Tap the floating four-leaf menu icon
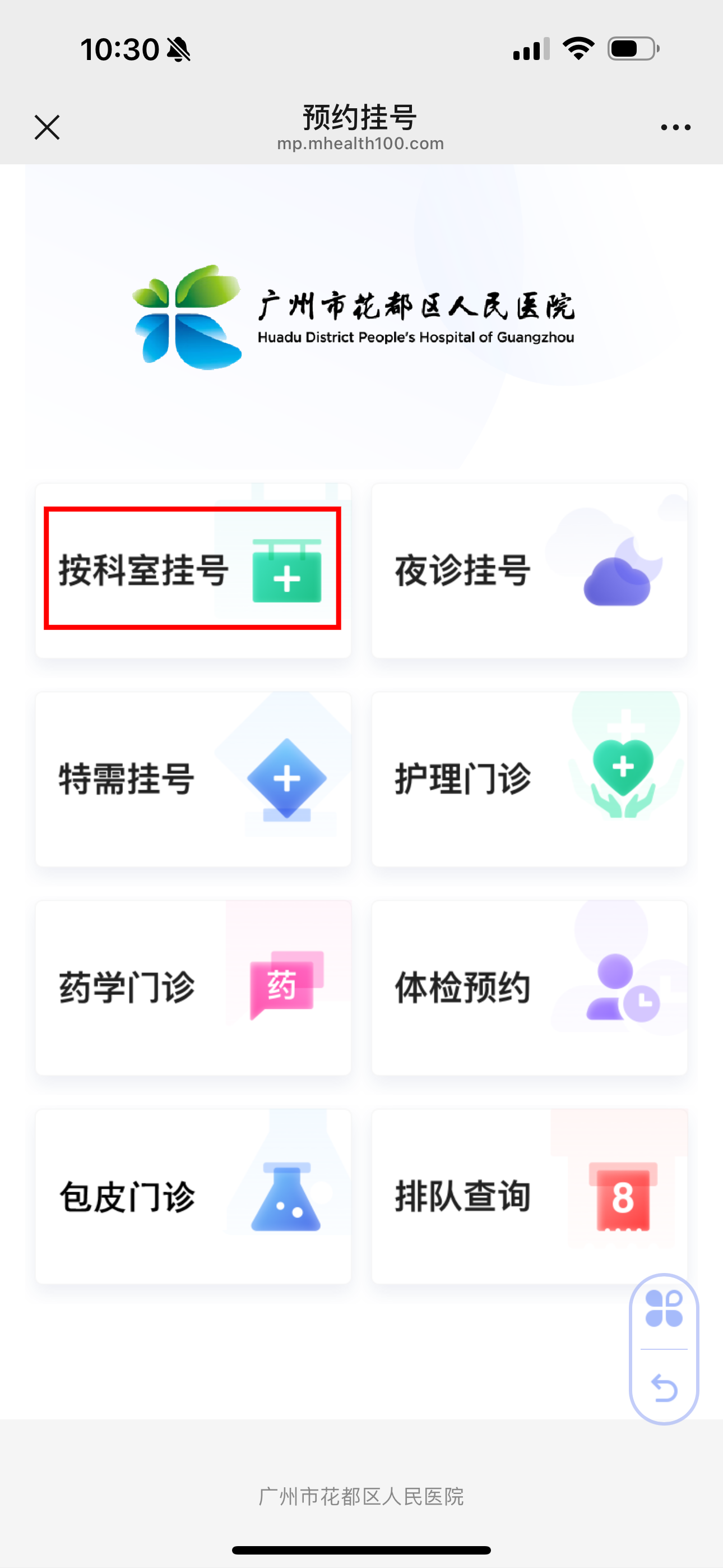The height and width of the screenshot is (1568, 723). 664,1309
